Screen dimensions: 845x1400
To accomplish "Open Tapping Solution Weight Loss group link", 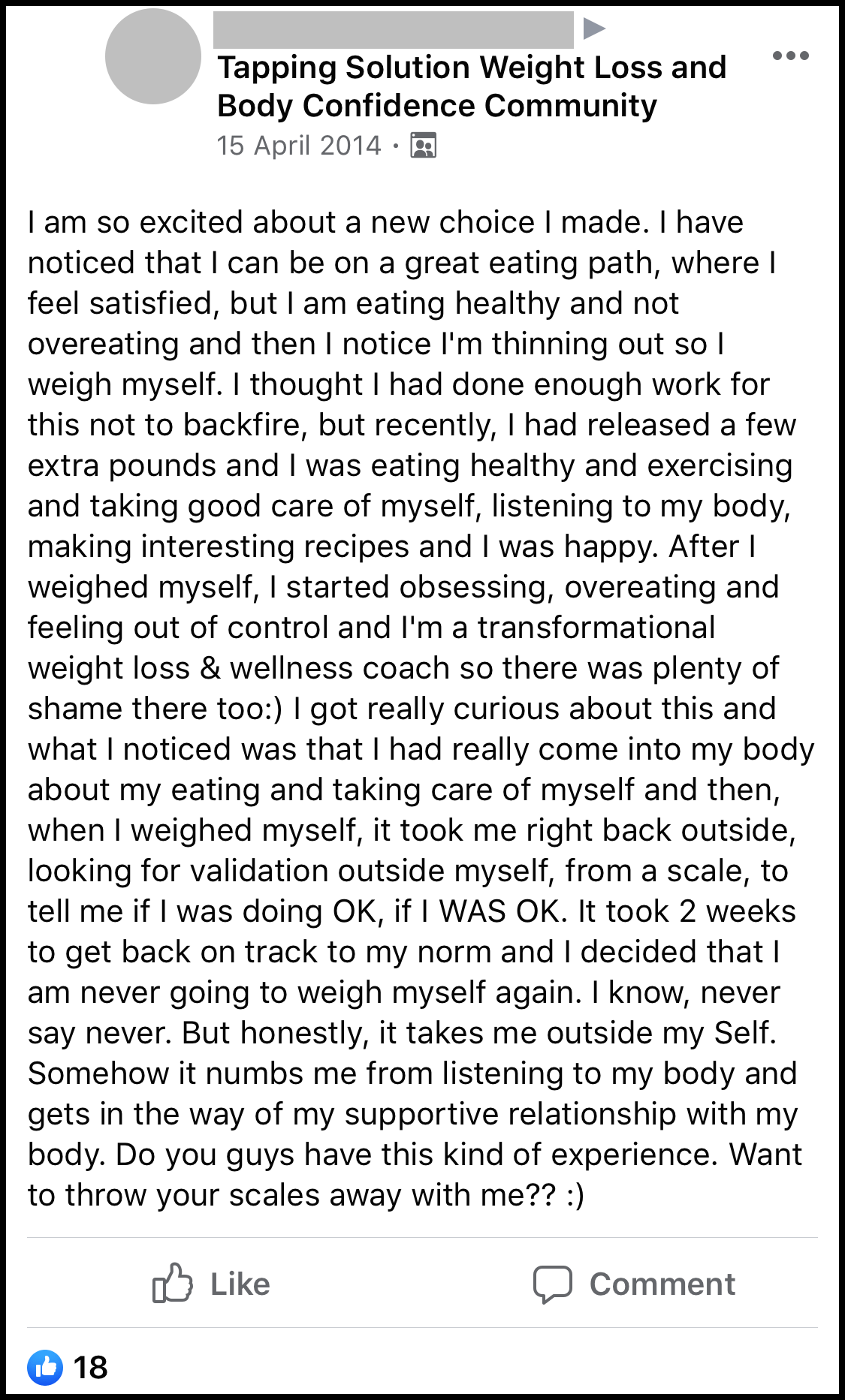I will coord(471,86).
